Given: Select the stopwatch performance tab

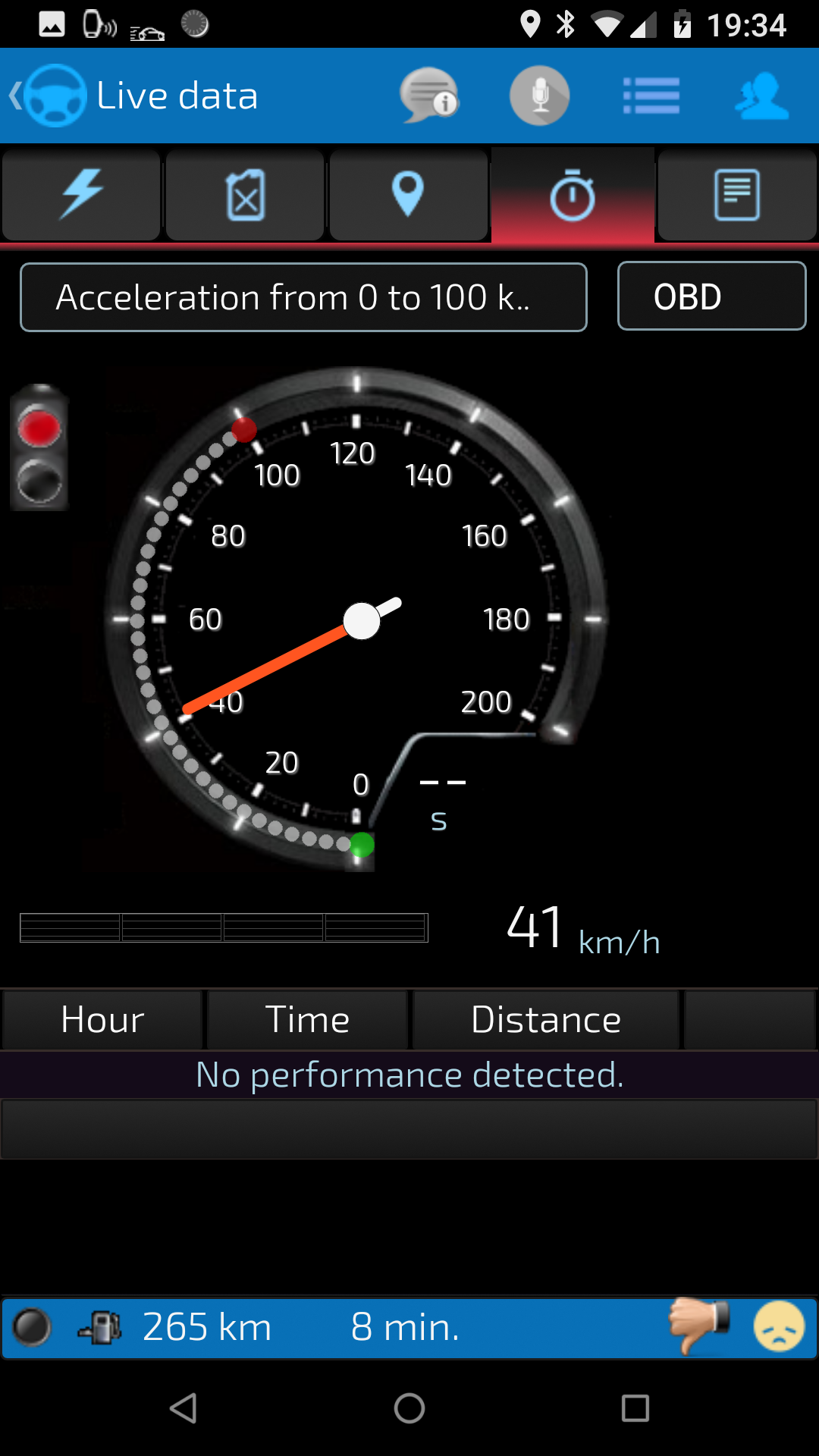Looking at the screenshot, I should pos(573,195).
